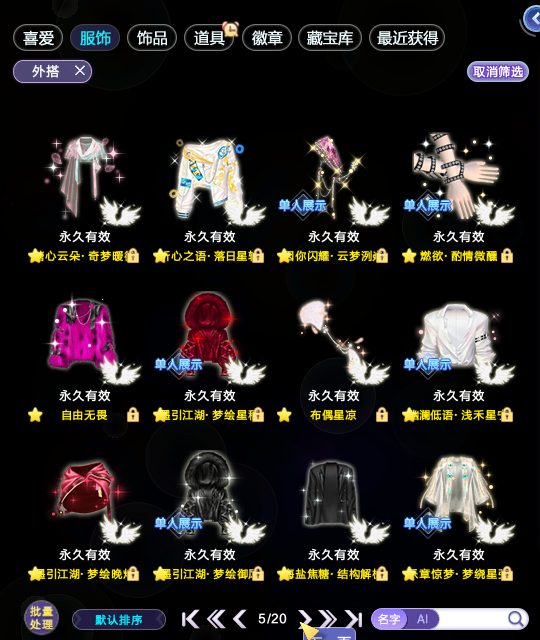Remove the 外搭 filter chip
This screenshot has height=640, width=540.
(80, 71)
